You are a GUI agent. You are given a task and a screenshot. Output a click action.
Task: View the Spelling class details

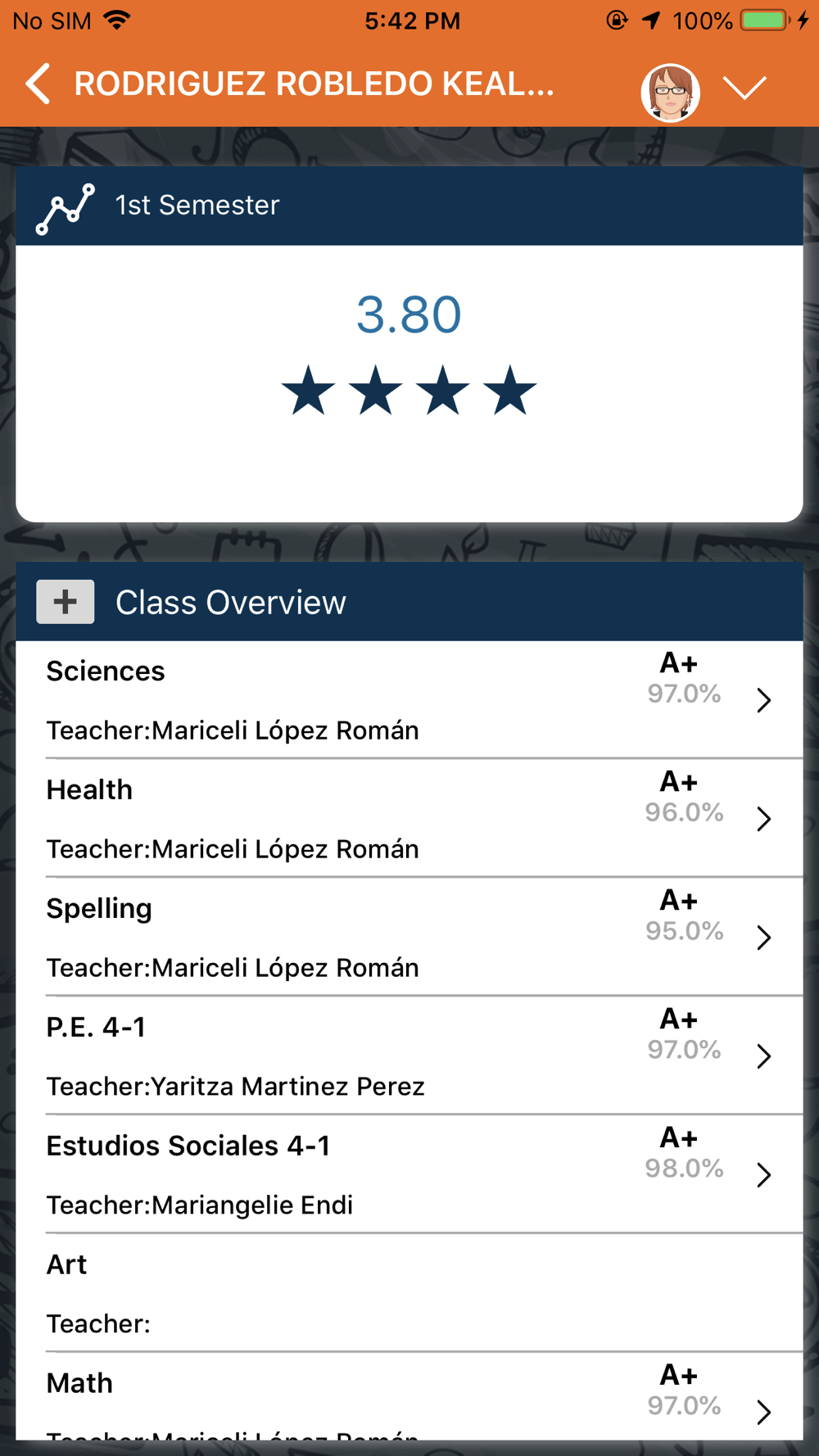pyautogui.click(x=409, y=938)
